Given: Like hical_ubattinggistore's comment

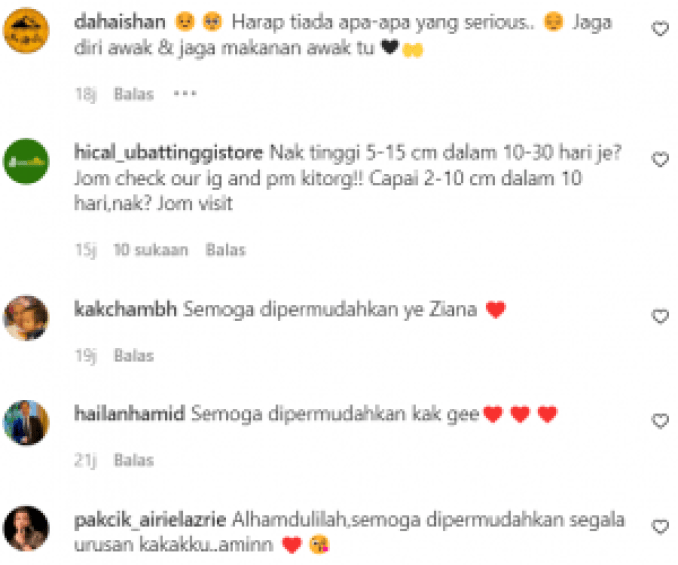Looking at the screenshot, I should (659, 160).
